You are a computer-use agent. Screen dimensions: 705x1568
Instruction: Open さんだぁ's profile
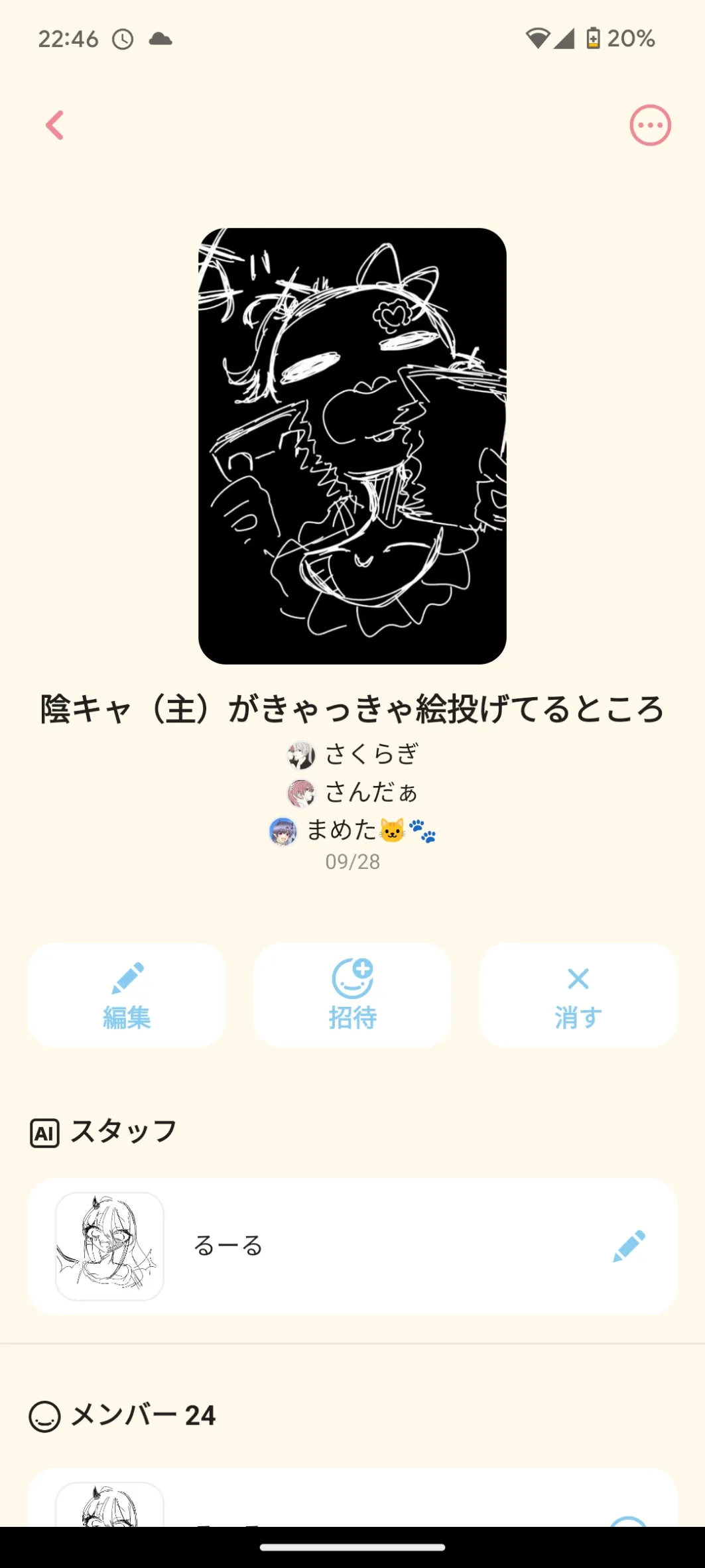point(353,793)
